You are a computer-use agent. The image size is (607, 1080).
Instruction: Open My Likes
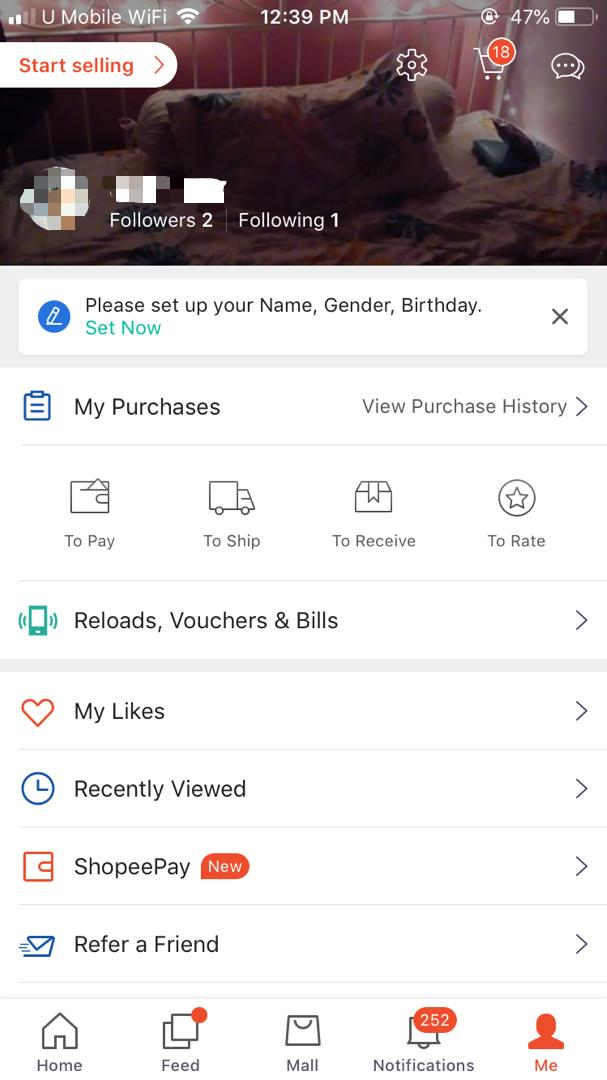click(x=303, y=711)
